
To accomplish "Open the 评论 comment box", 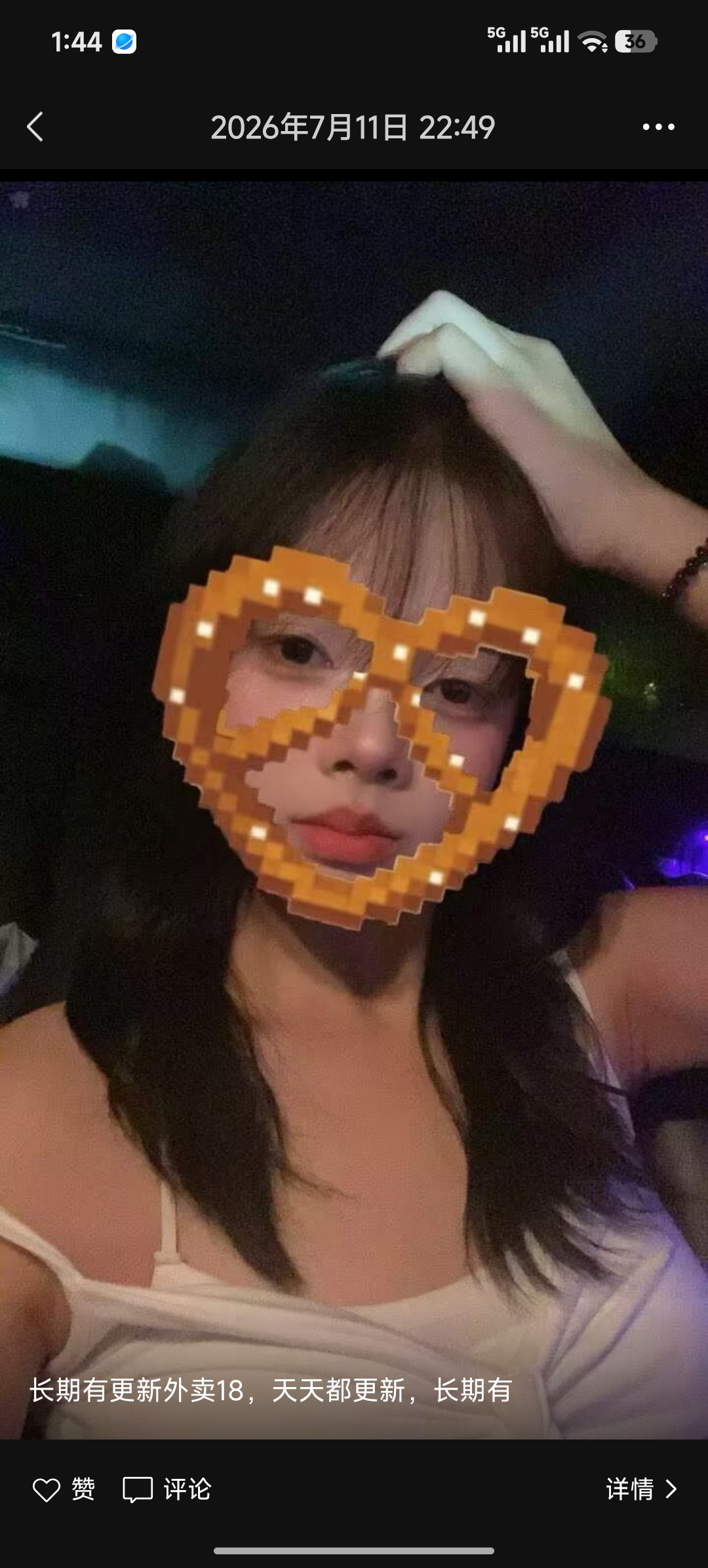I will pyautogui.click(x=167, y=1489).
